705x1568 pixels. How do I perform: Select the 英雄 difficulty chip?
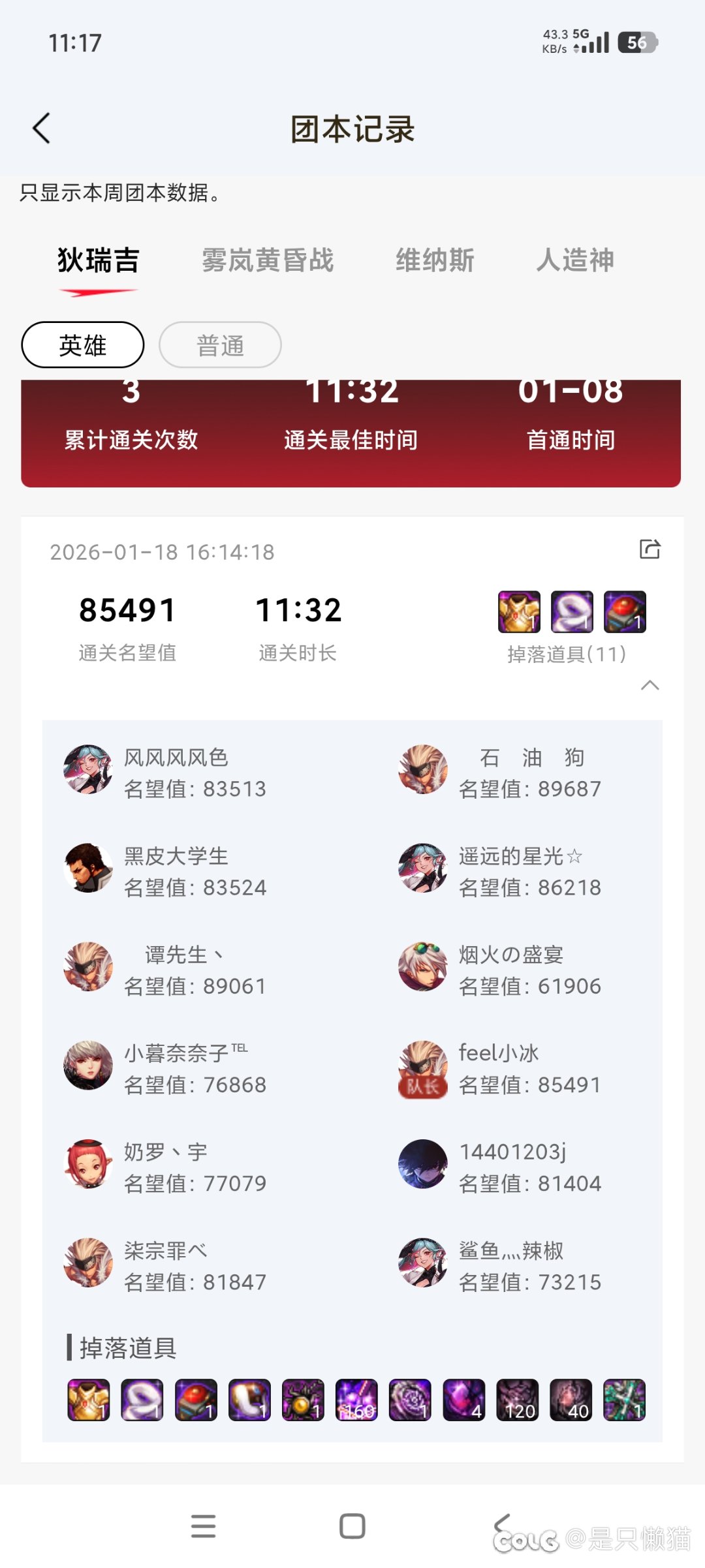(x=83, y=345)
